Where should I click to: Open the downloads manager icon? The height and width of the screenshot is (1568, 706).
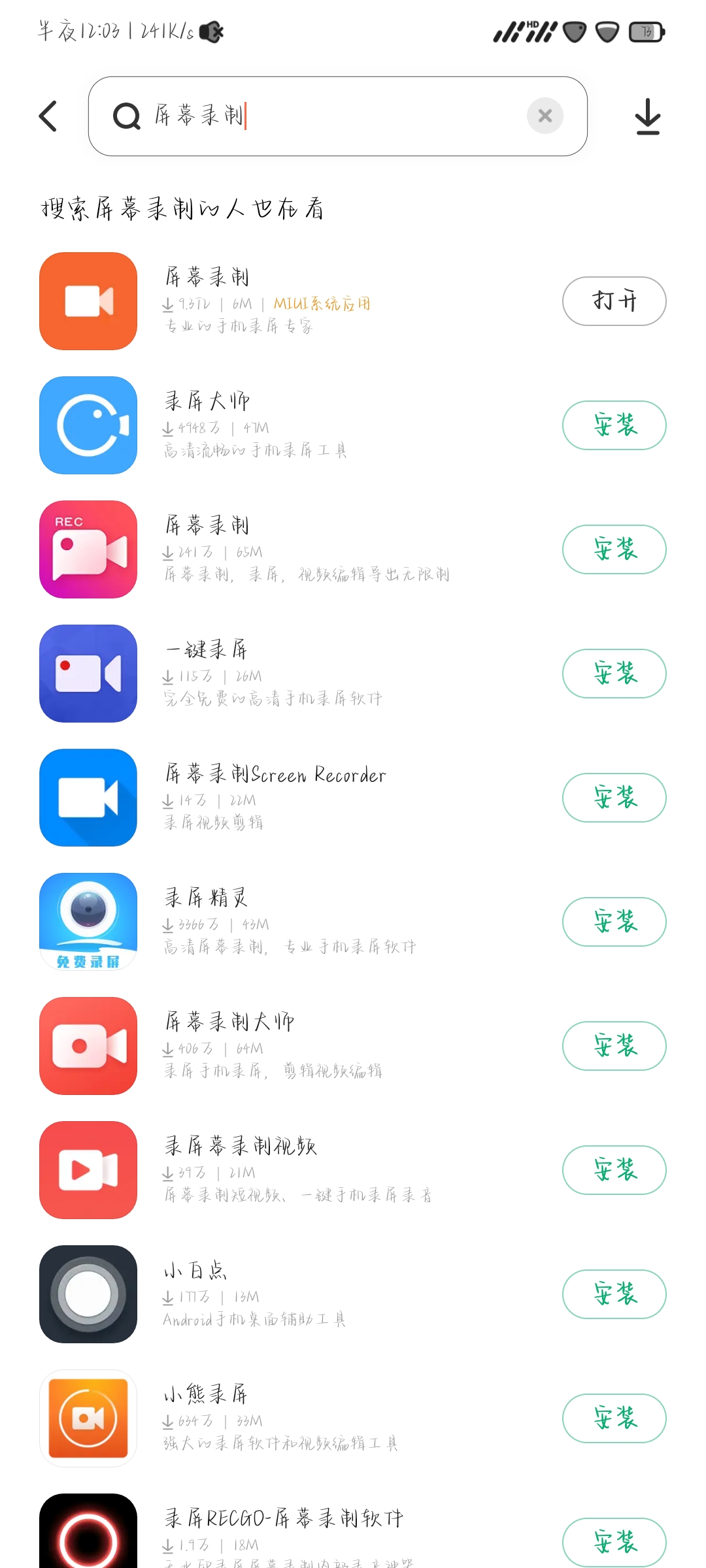click(647, 116)
